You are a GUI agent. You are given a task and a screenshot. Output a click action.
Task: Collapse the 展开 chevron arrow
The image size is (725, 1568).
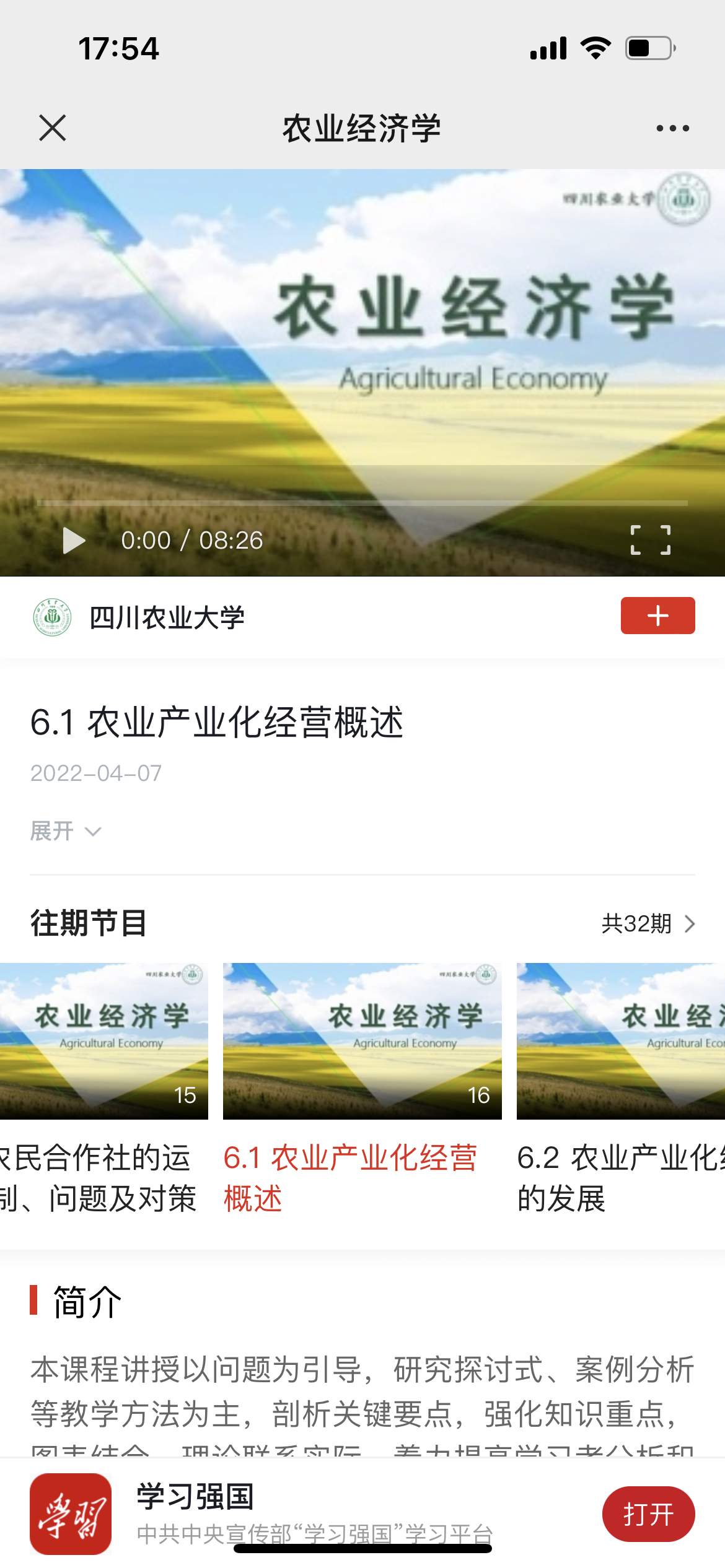click(93, 831)
